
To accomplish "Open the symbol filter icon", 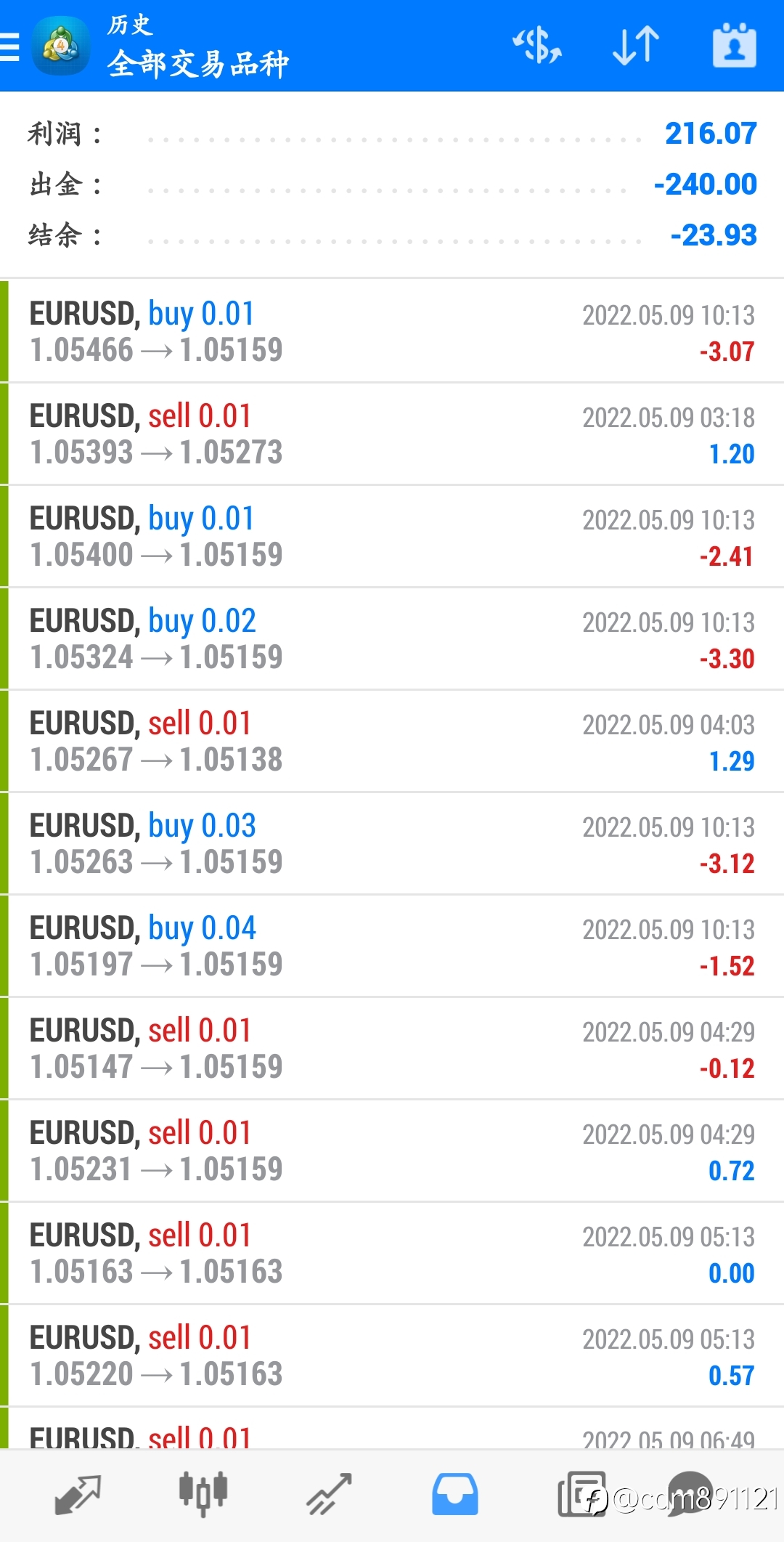I will pyautogui.click(x=537, y=46).
